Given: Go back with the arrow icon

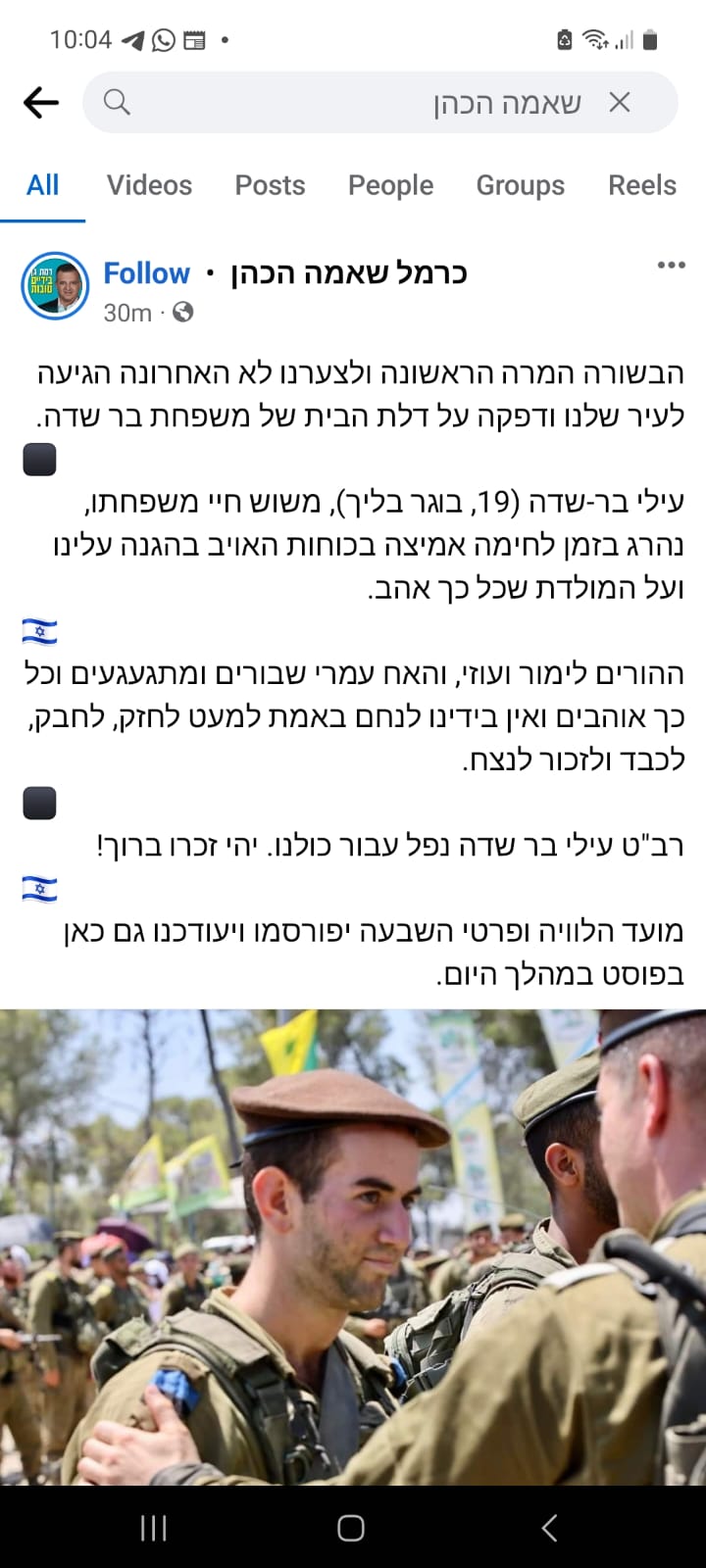Looking at the screenshot, I should [x=40, y=102].
